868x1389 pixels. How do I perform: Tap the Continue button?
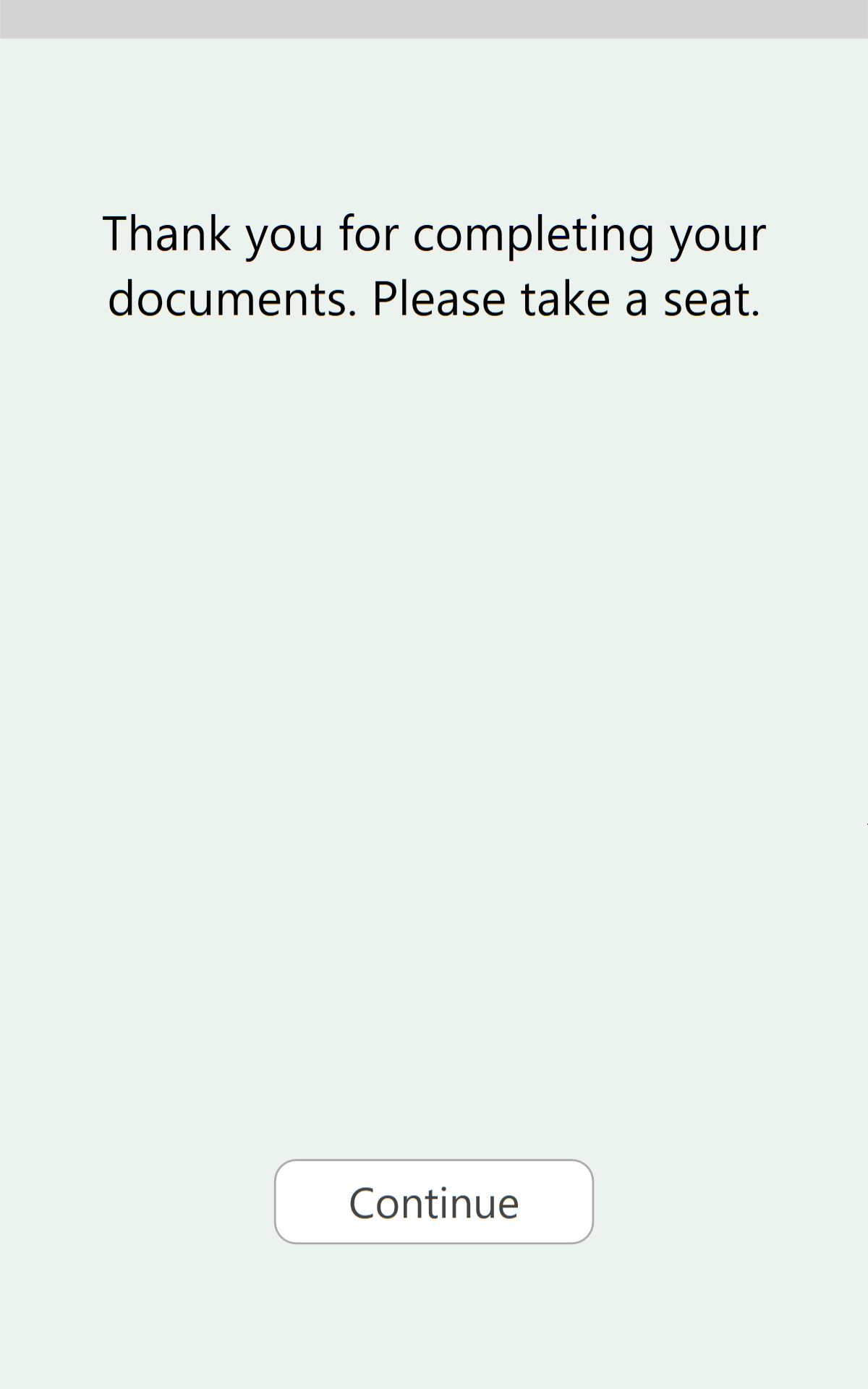(434, 1202)
